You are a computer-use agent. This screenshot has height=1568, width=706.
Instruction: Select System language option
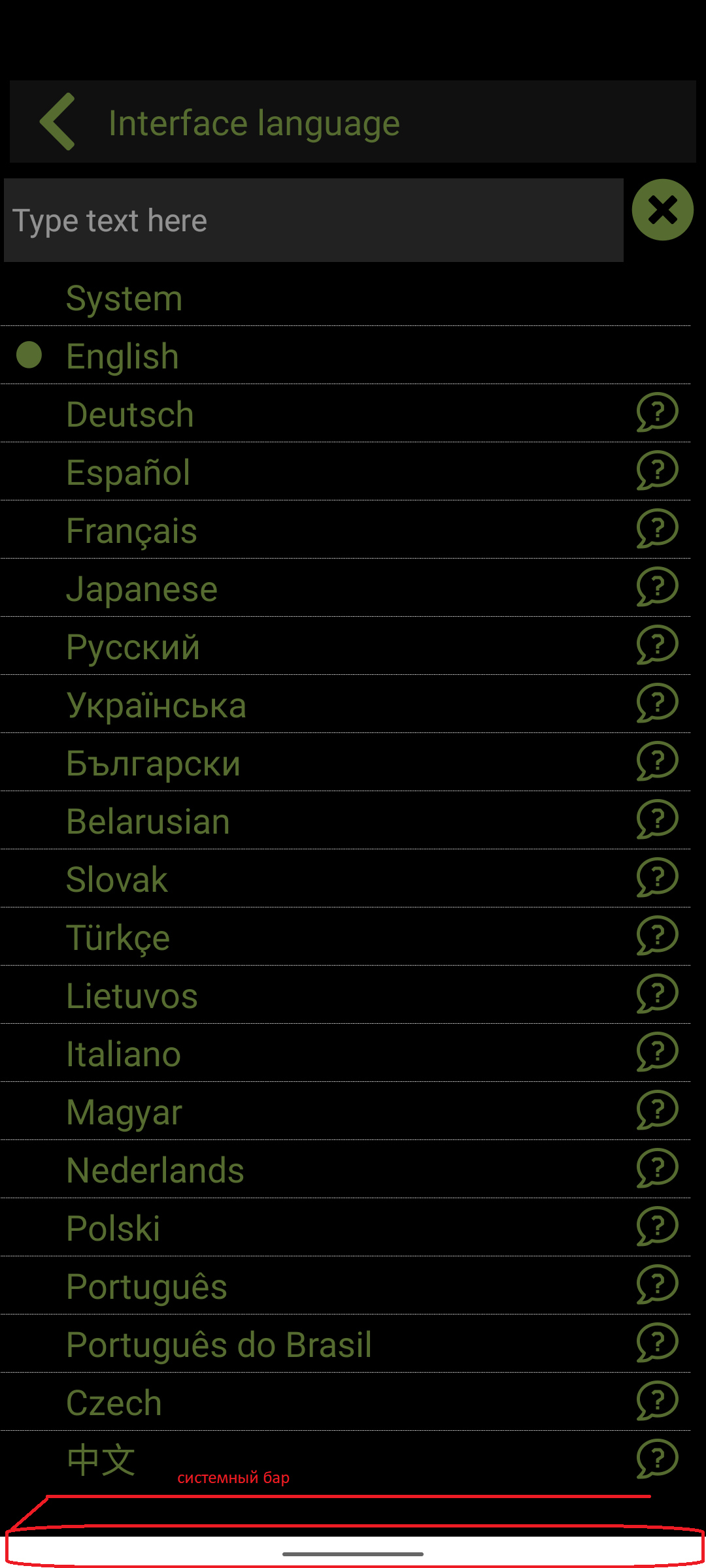pyautogui.click(x=124, y=299)
